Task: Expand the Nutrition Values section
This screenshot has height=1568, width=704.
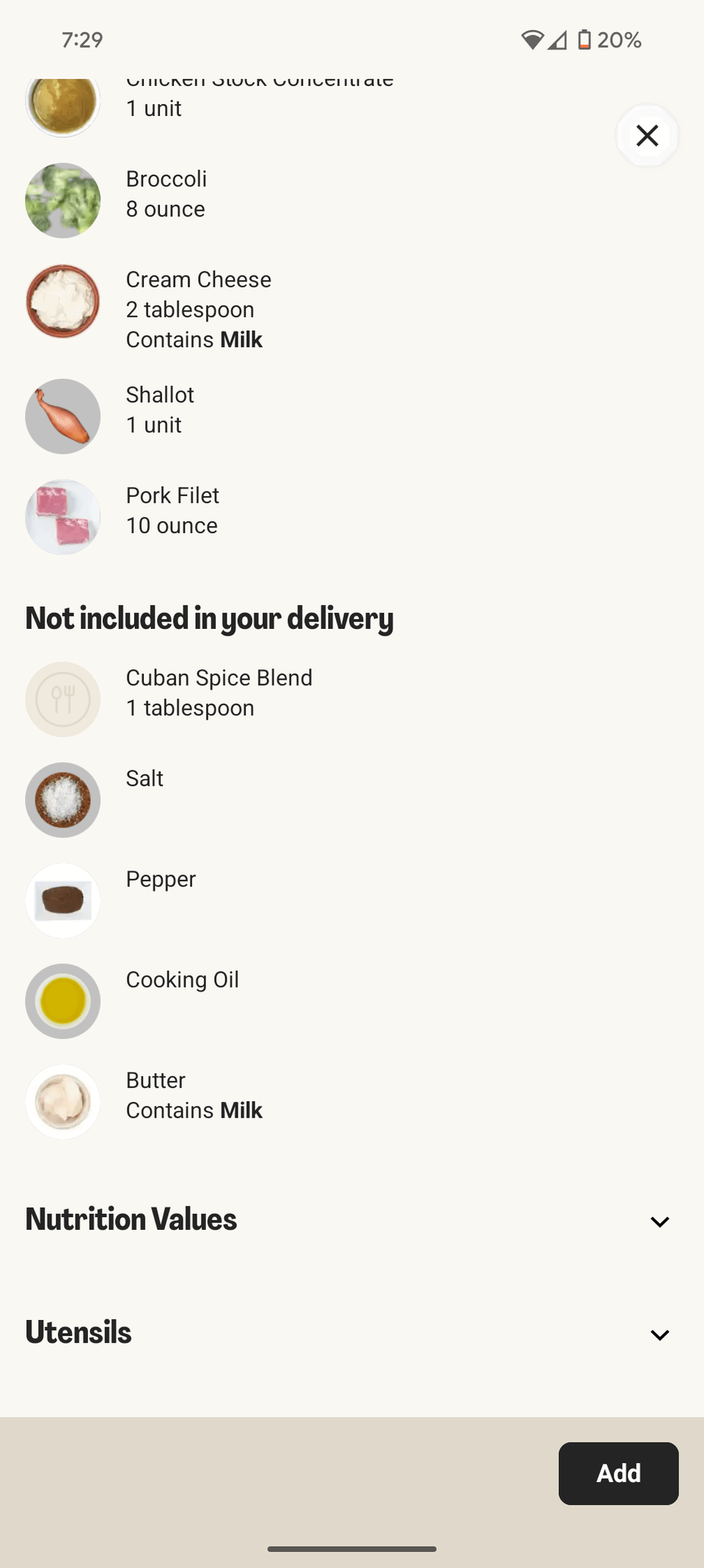Action: tap(659, 1222)
